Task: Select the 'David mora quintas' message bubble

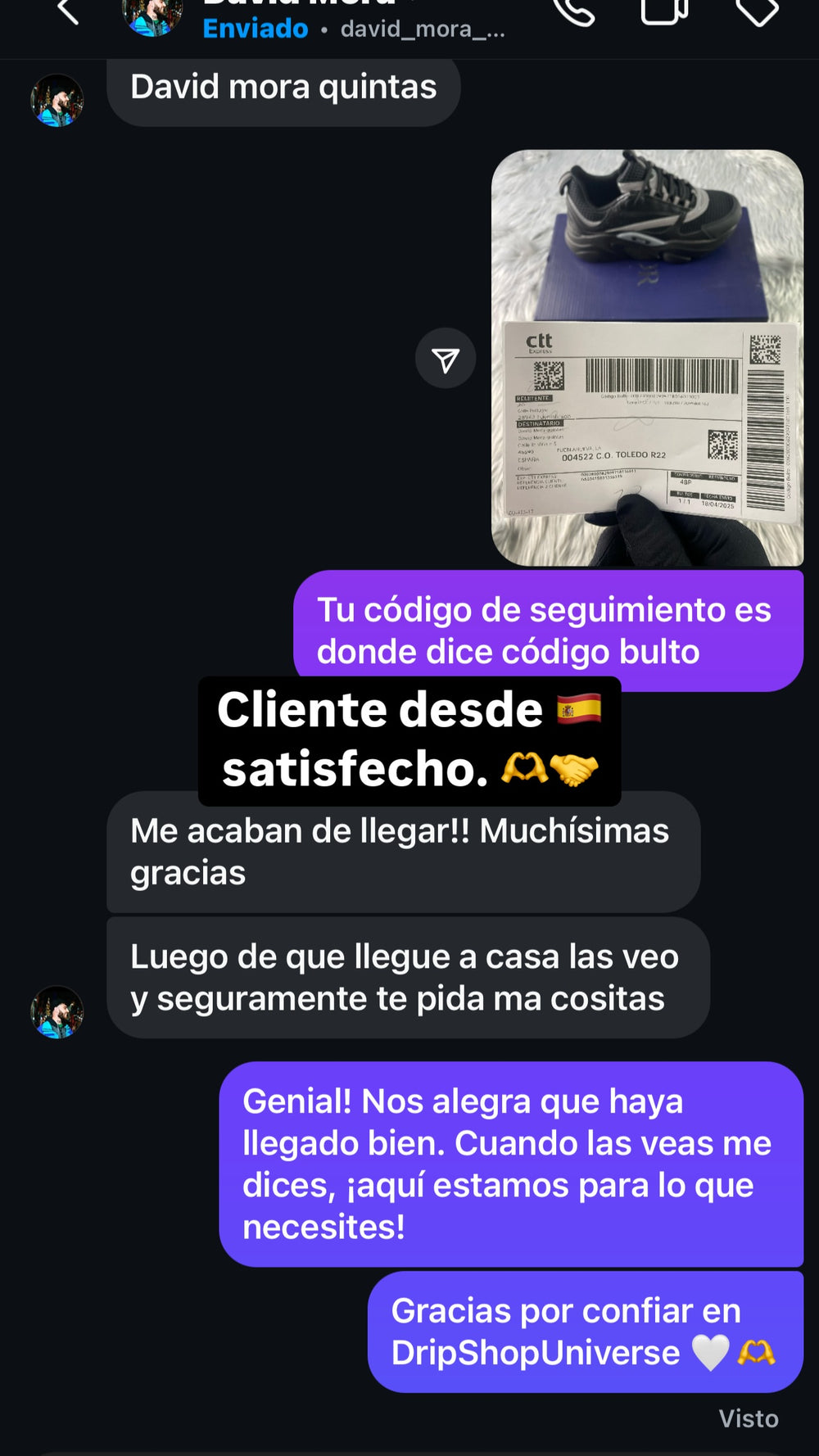Action: coord(283,88)
